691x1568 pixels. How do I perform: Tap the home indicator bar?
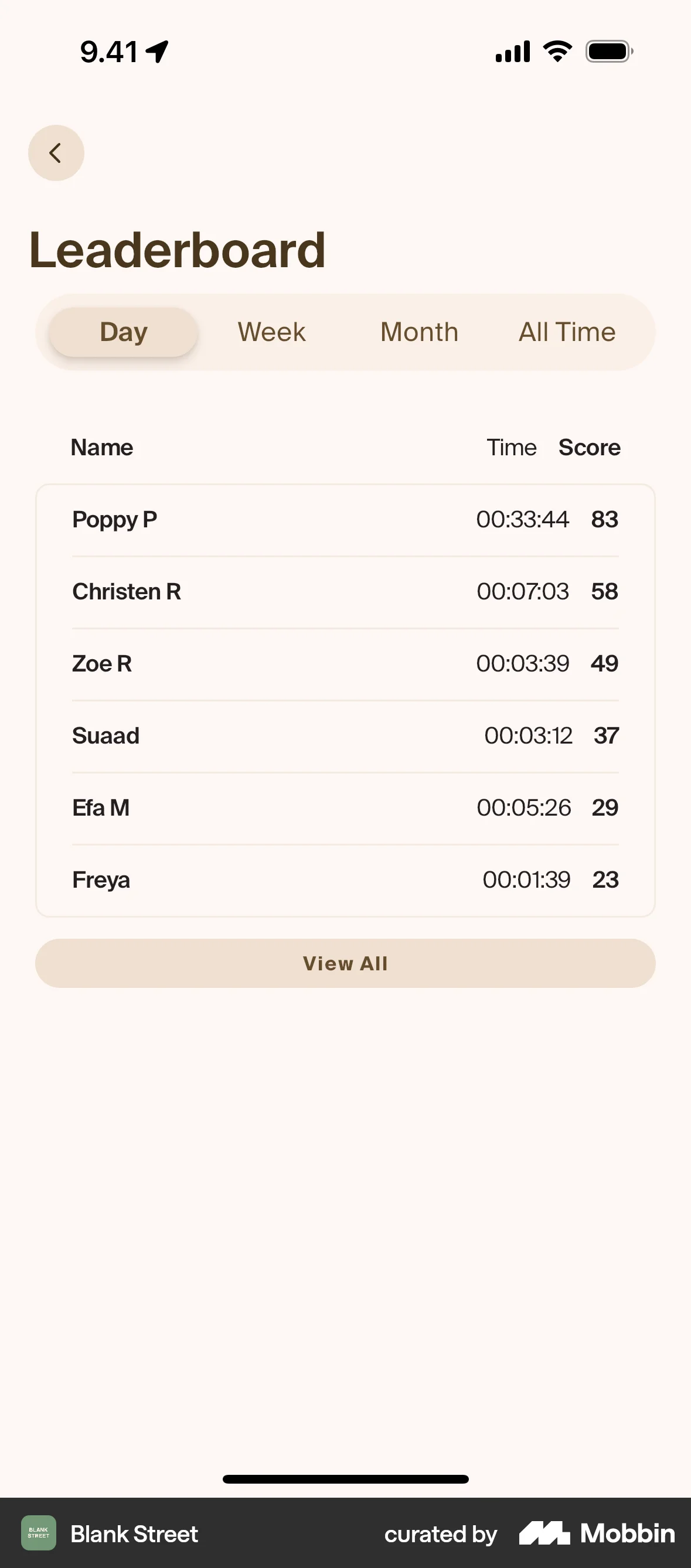pos(345,1478)
